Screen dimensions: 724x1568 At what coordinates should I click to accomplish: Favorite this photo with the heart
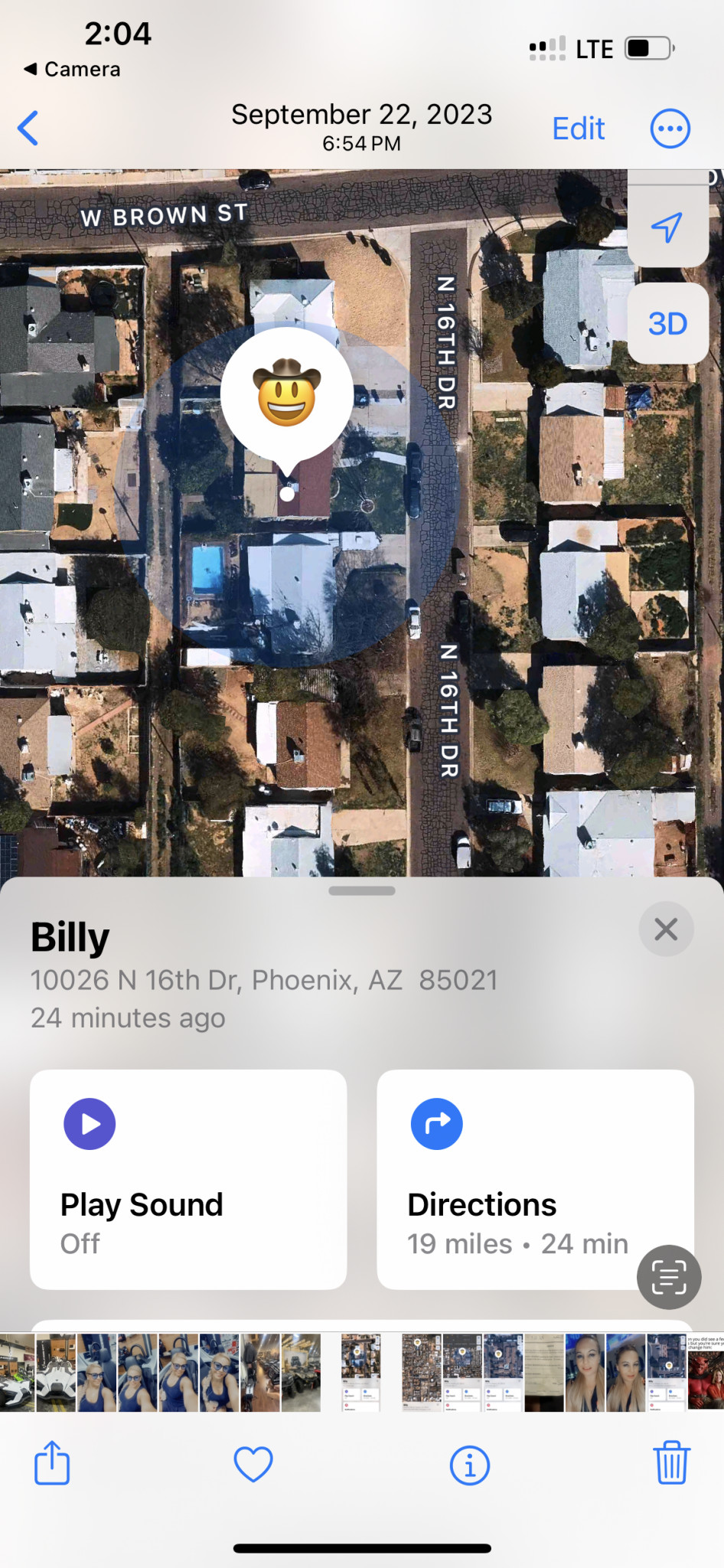pyautogui.click(x=253, y=1464)
